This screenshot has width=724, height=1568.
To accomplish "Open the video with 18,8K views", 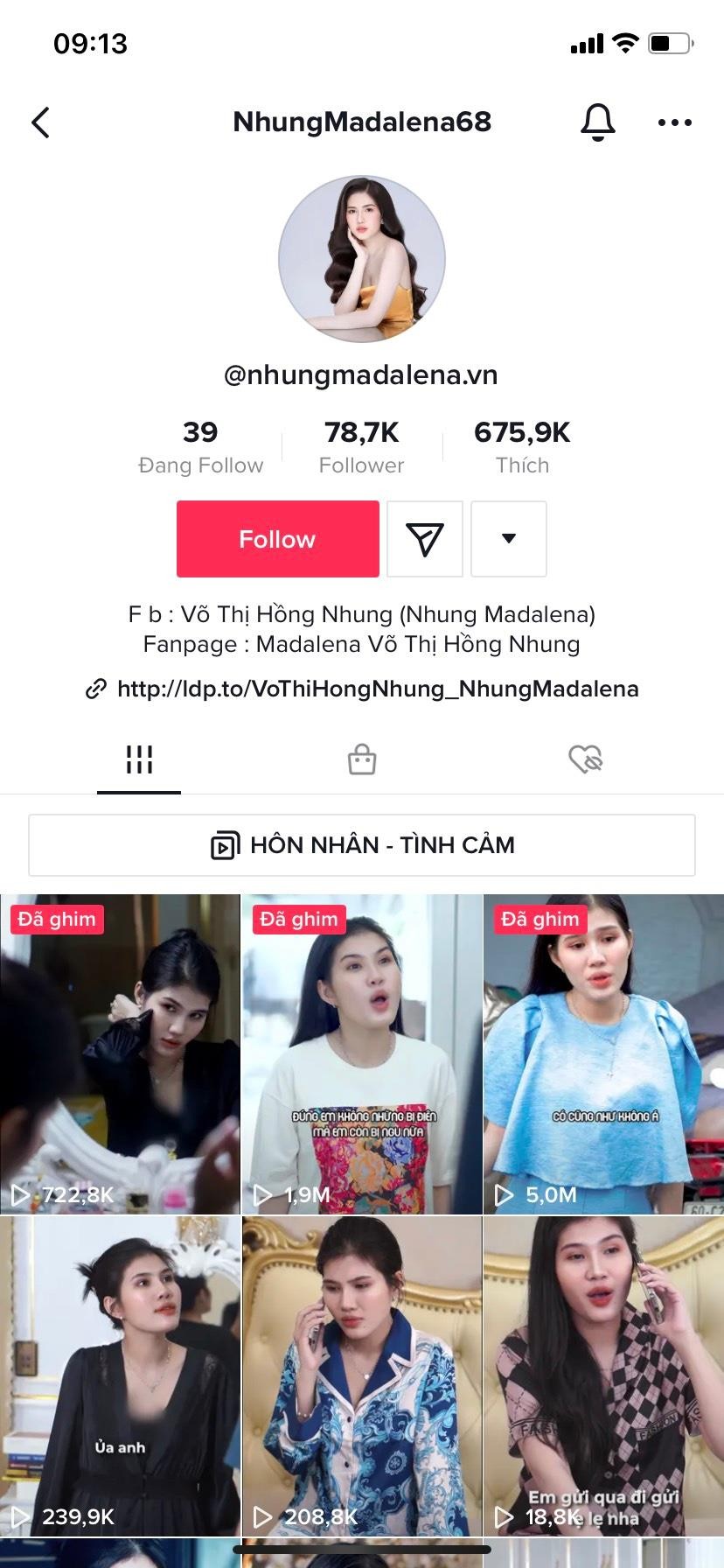I will 603,1375.
